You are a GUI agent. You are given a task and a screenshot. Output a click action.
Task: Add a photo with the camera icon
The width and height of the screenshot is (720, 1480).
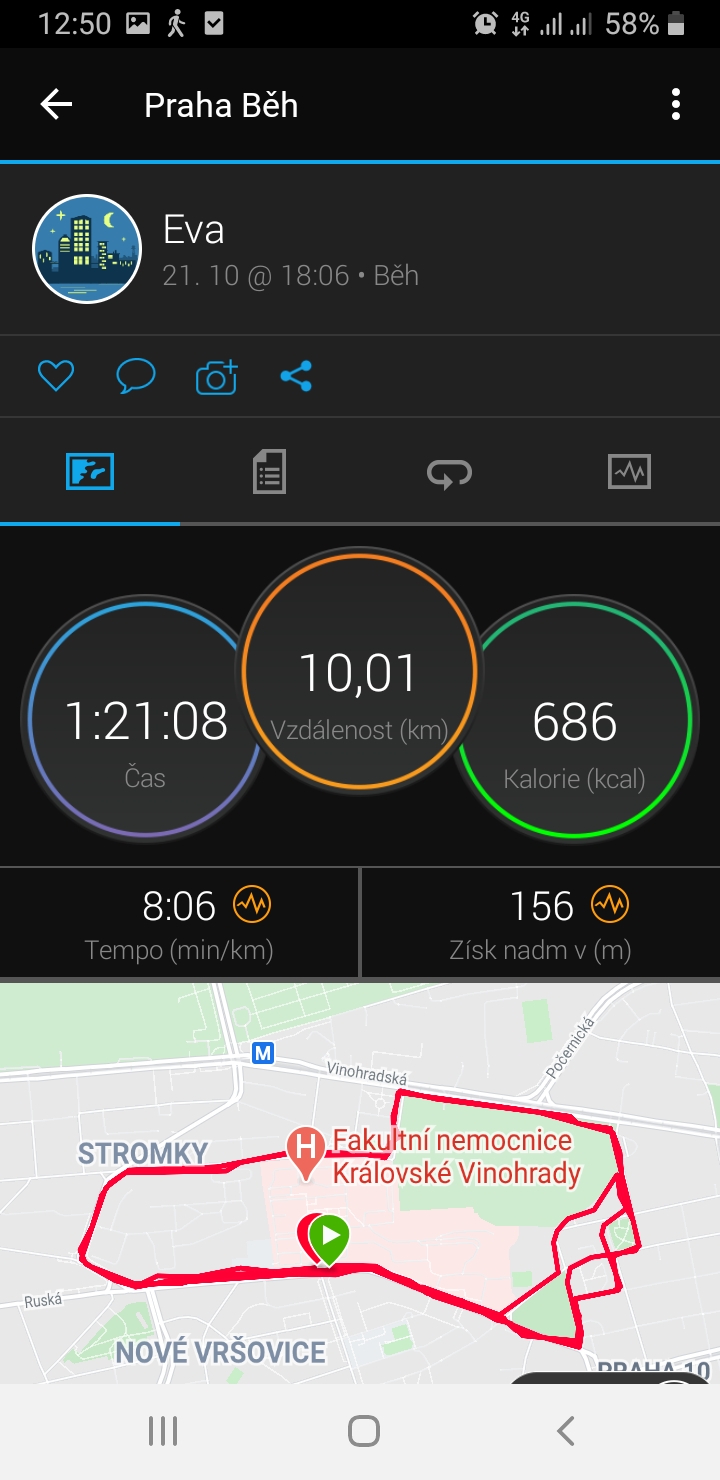216,376
